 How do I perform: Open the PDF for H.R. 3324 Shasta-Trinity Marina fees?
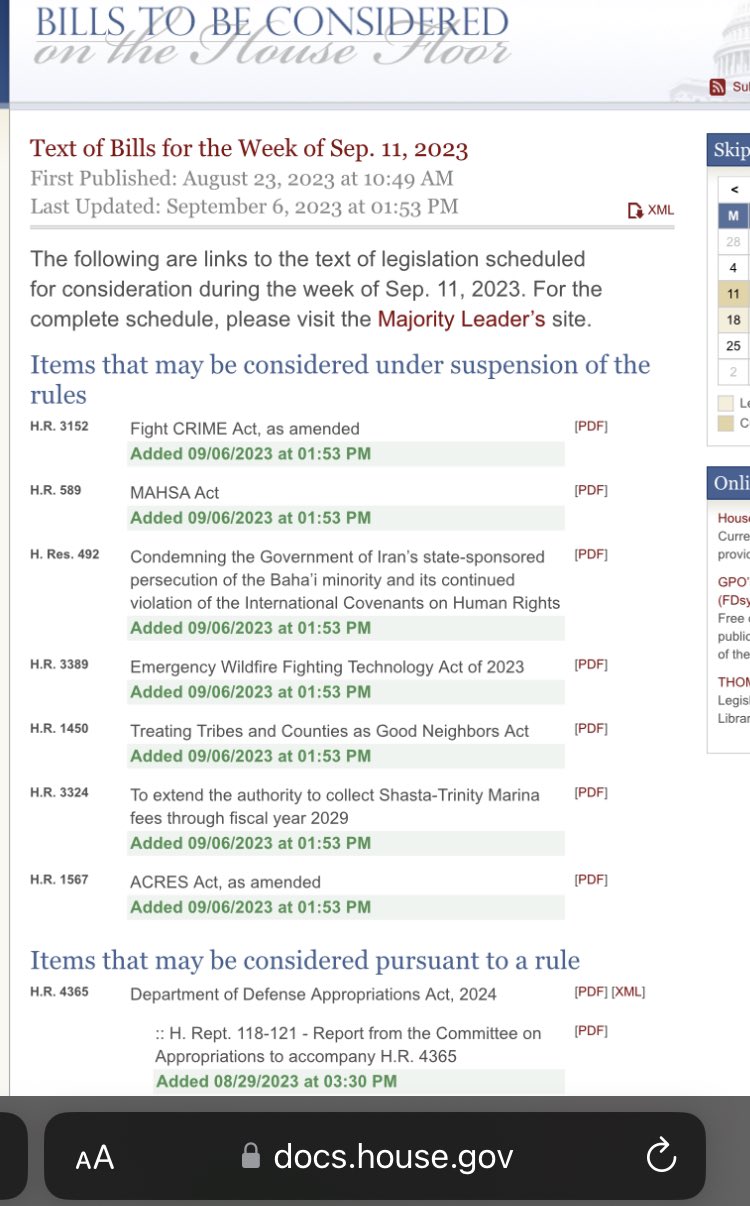click(x=591, y=793)
